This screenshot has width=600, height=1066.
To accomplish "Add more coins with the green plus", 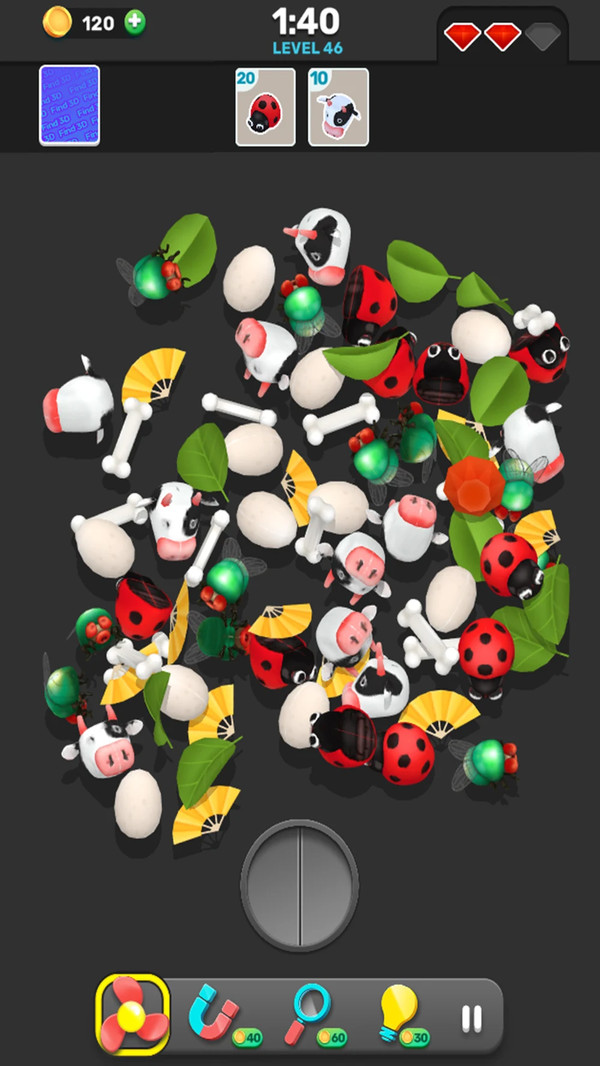I will click(x=135, y=23).
